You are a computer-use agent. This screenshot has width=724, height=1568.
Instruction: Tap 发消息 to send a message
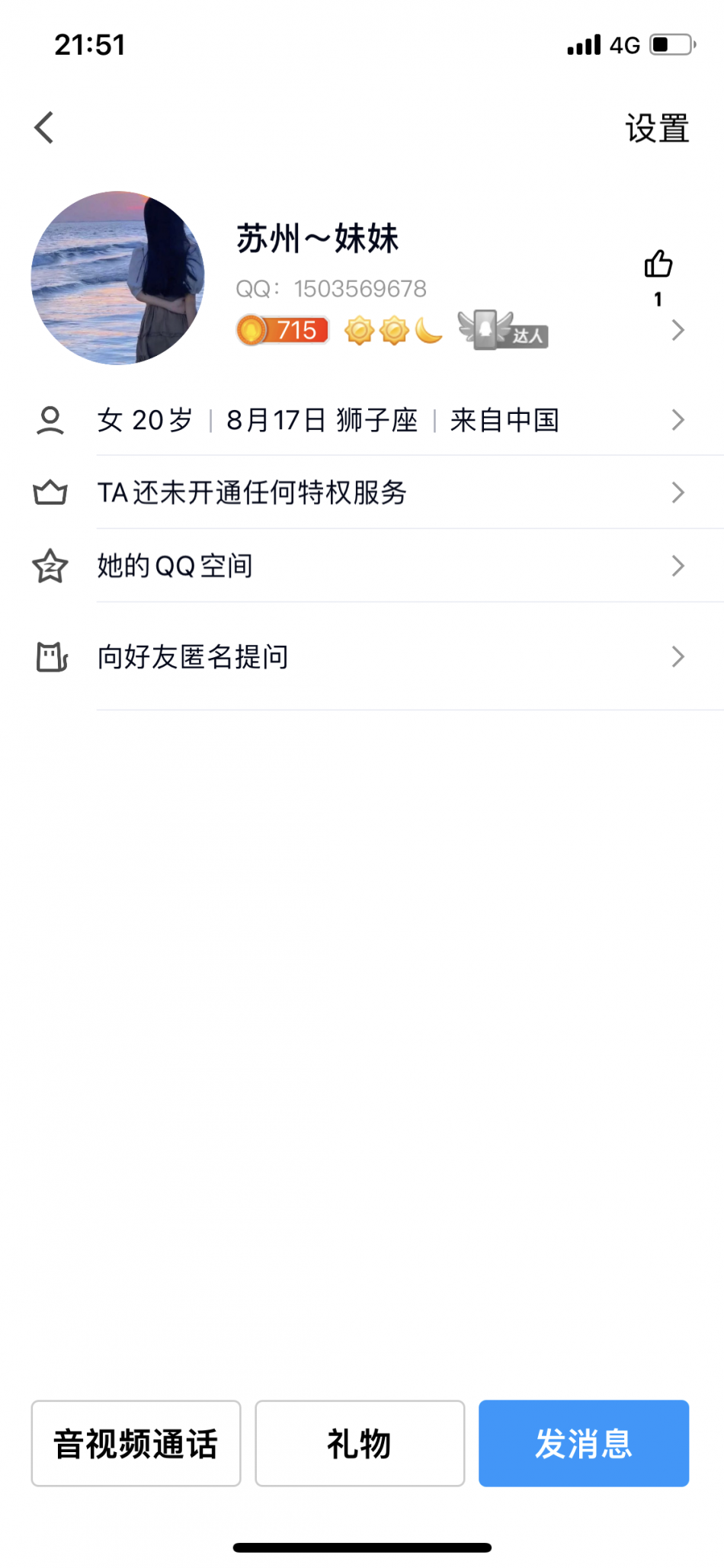coord(584,1443)
